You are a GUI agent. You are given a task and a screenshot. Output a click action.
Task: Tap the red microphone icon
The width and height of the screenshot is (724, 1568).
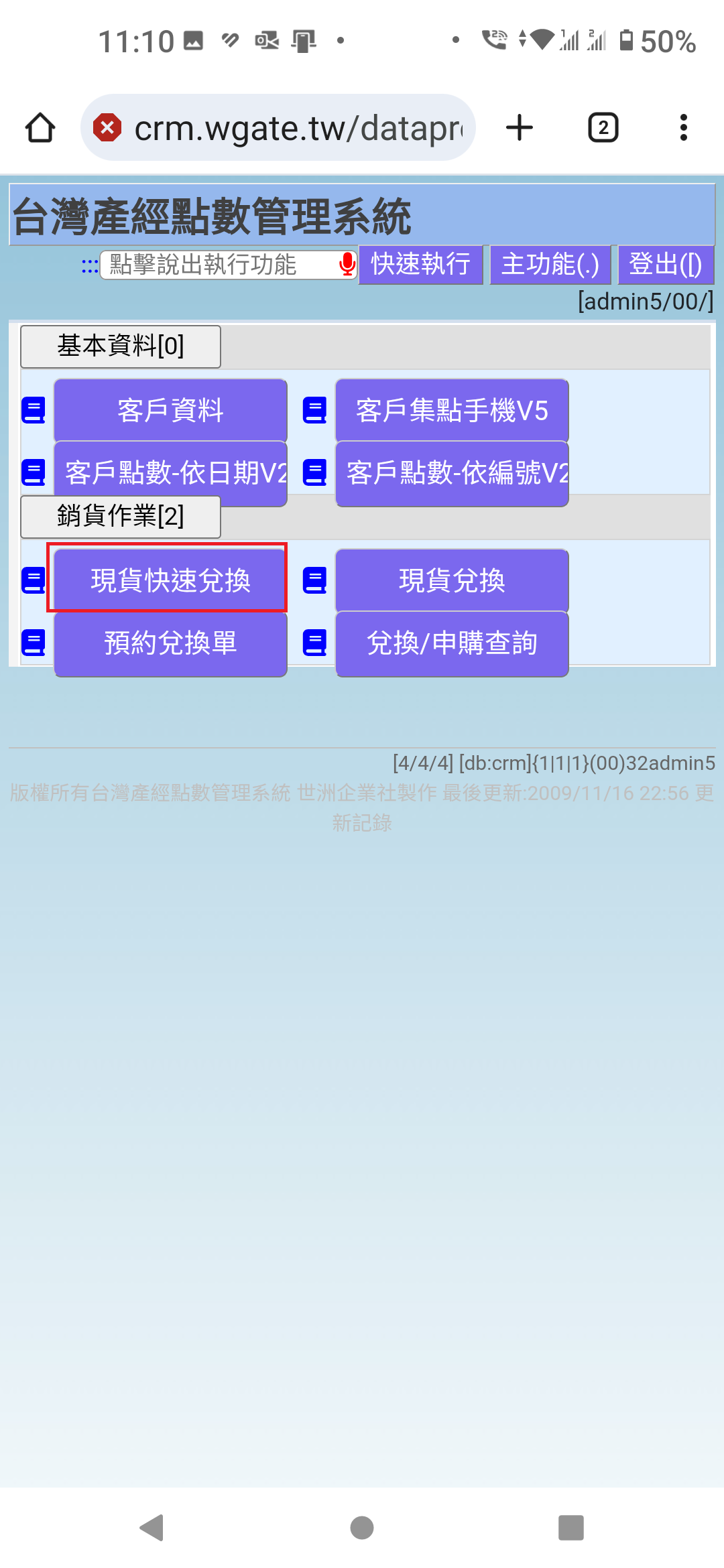tap(347, 265)
